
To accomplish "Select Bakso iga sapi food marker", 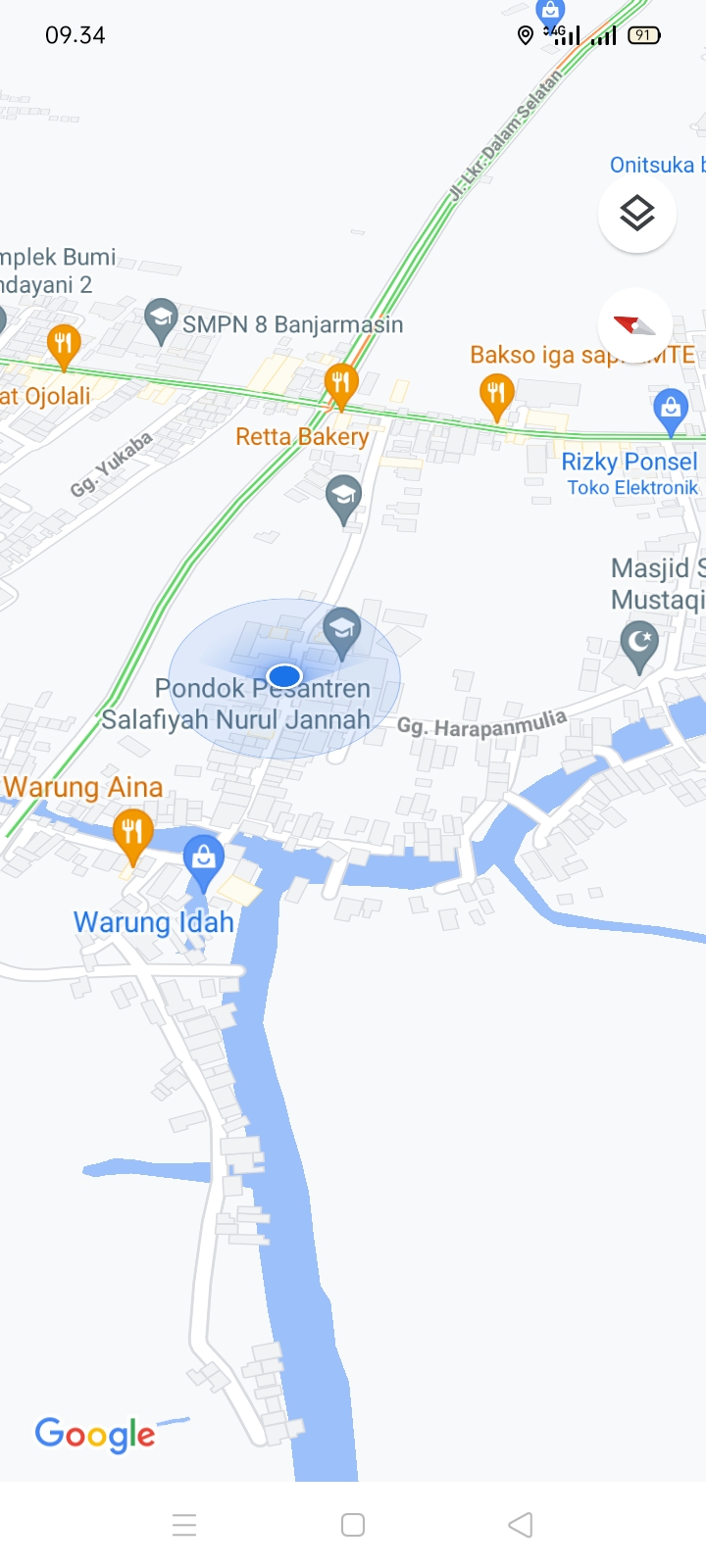I will coord(497,394).
